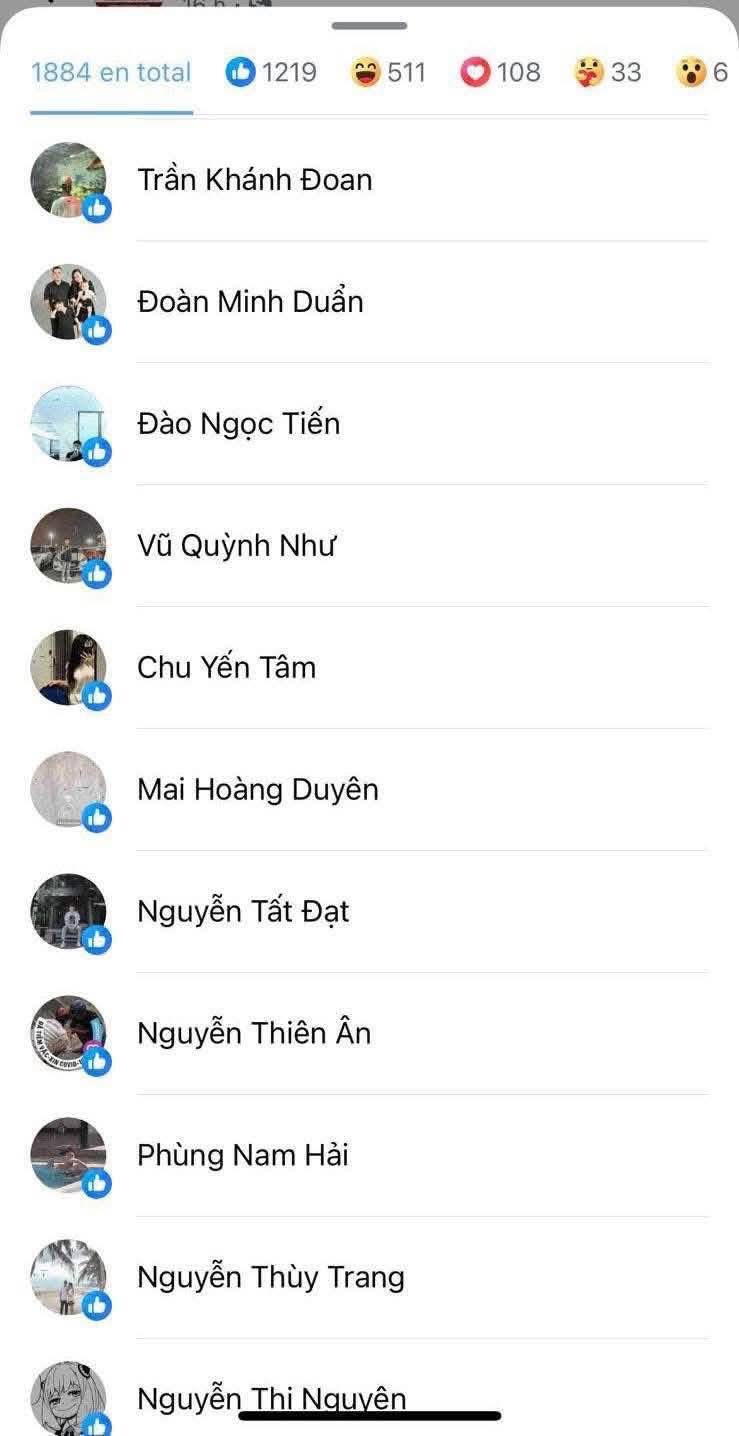The height and width of the screenshot is (1436, 739).
Task: Open Vũ Quỳnh Như's profile
Action: pos(236,546)
